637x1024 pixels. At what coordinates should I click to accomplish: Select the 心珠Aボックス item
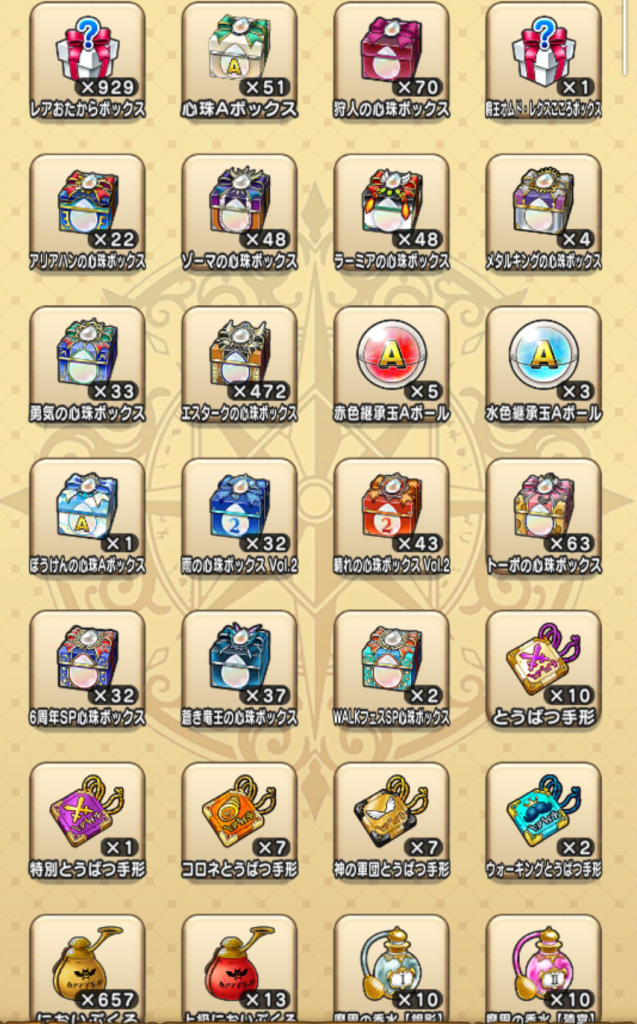[239, 56]
